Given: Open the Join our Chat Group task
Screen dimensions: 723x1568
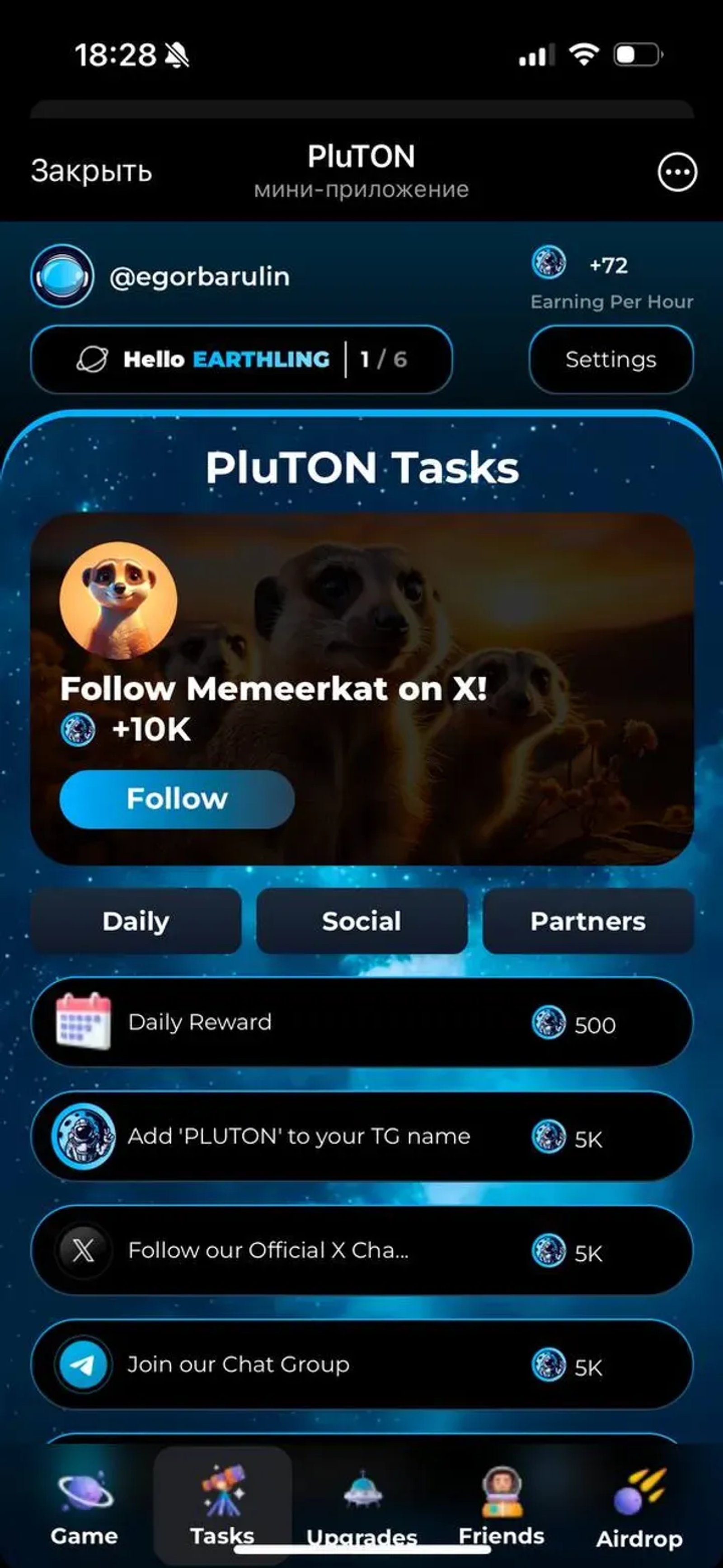Looking at the screenshot, I should (362, 1365).
